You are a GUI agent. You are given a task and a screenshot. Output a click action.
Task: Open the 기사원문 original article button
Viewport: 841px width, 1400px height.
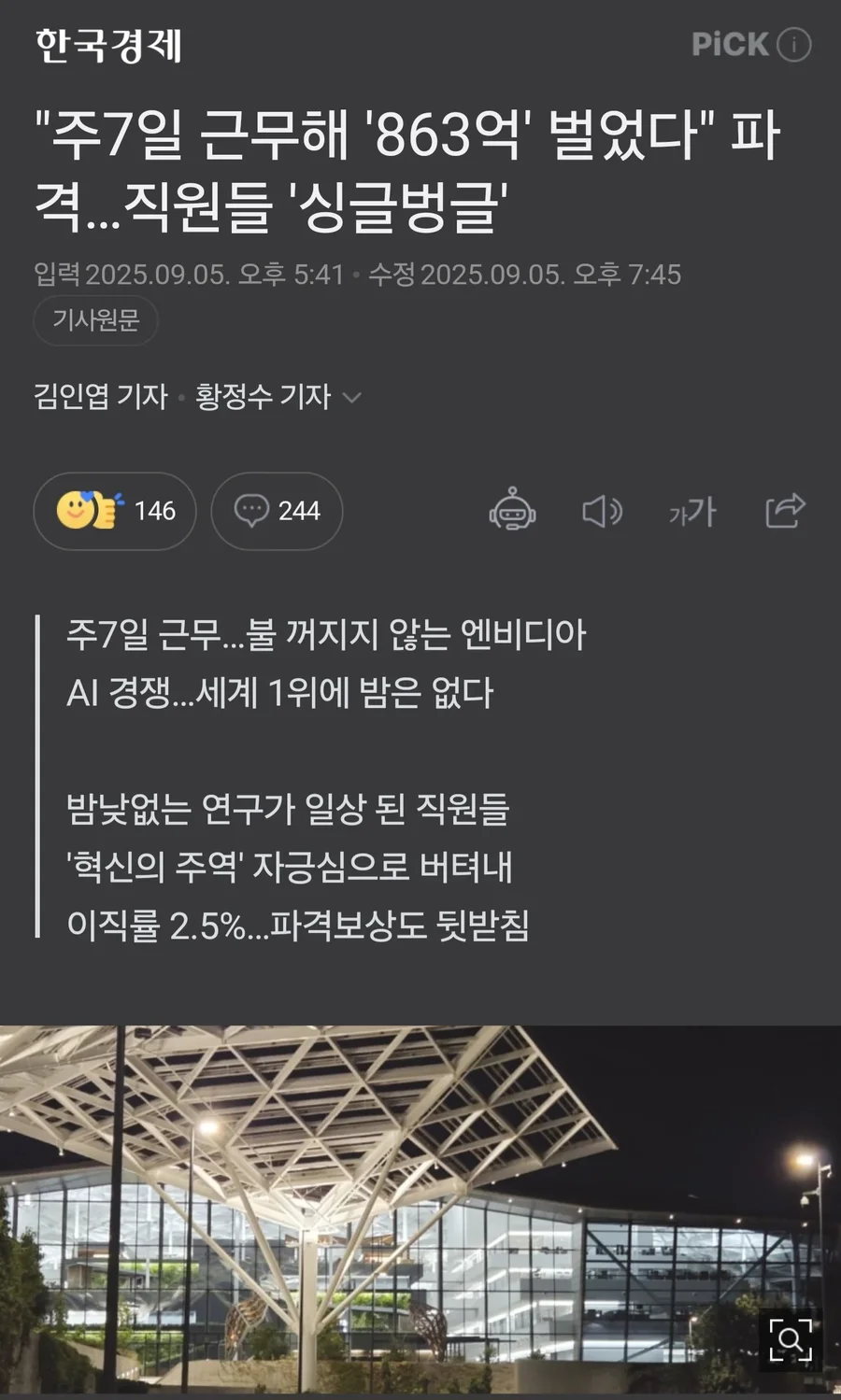(95, 320)
